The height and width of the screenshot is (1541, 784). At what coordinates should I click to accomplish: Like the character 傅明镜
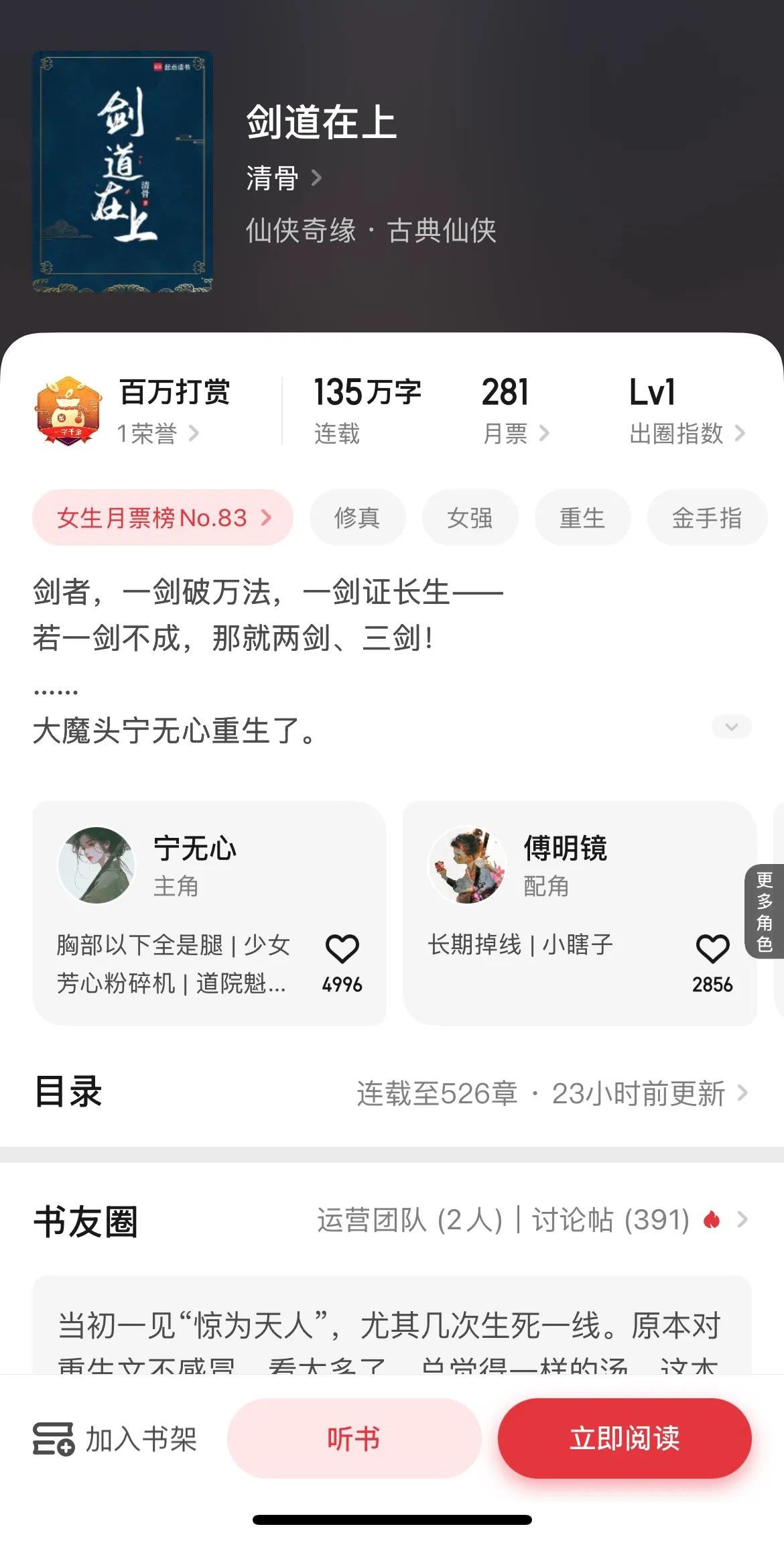(712, 949)
